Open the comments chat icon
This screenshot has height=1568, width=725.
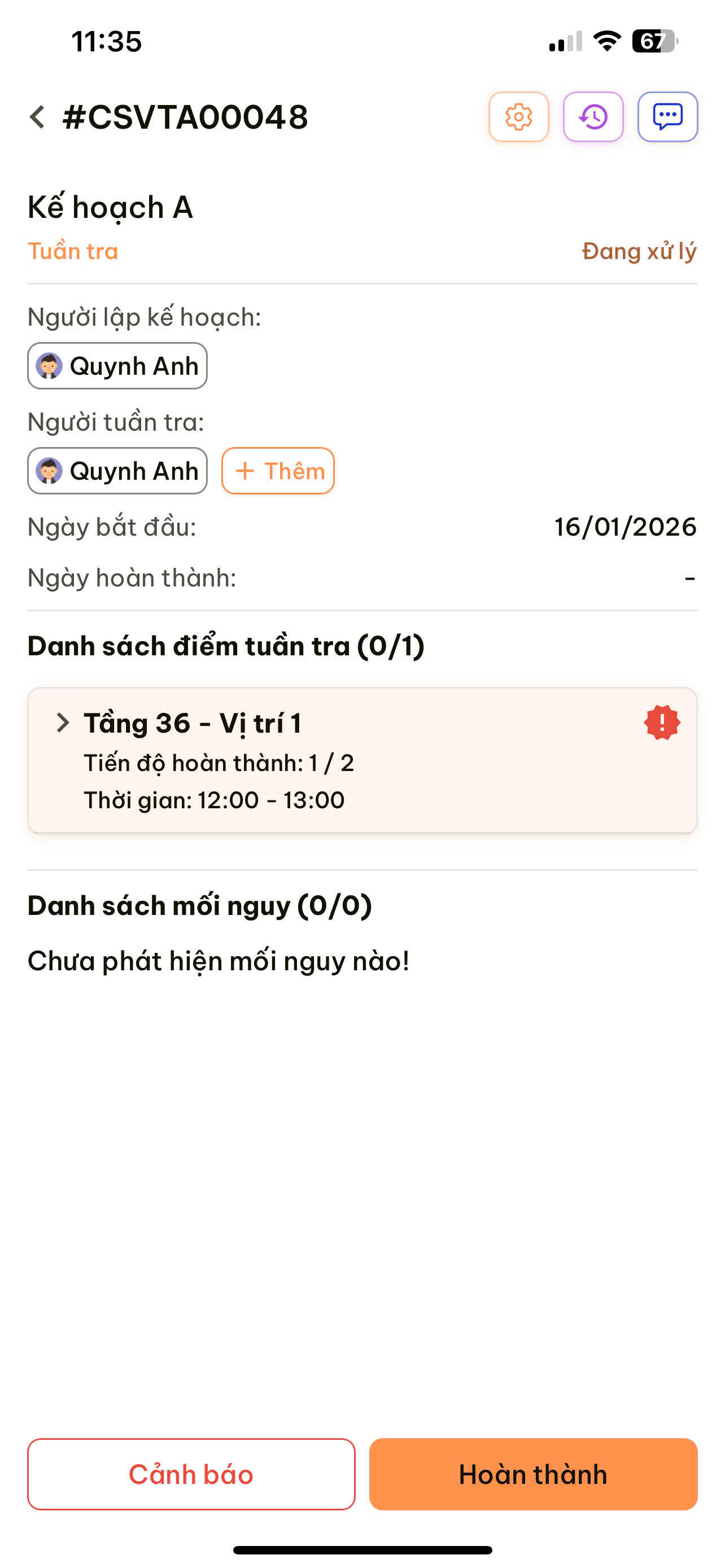(667, 117)
